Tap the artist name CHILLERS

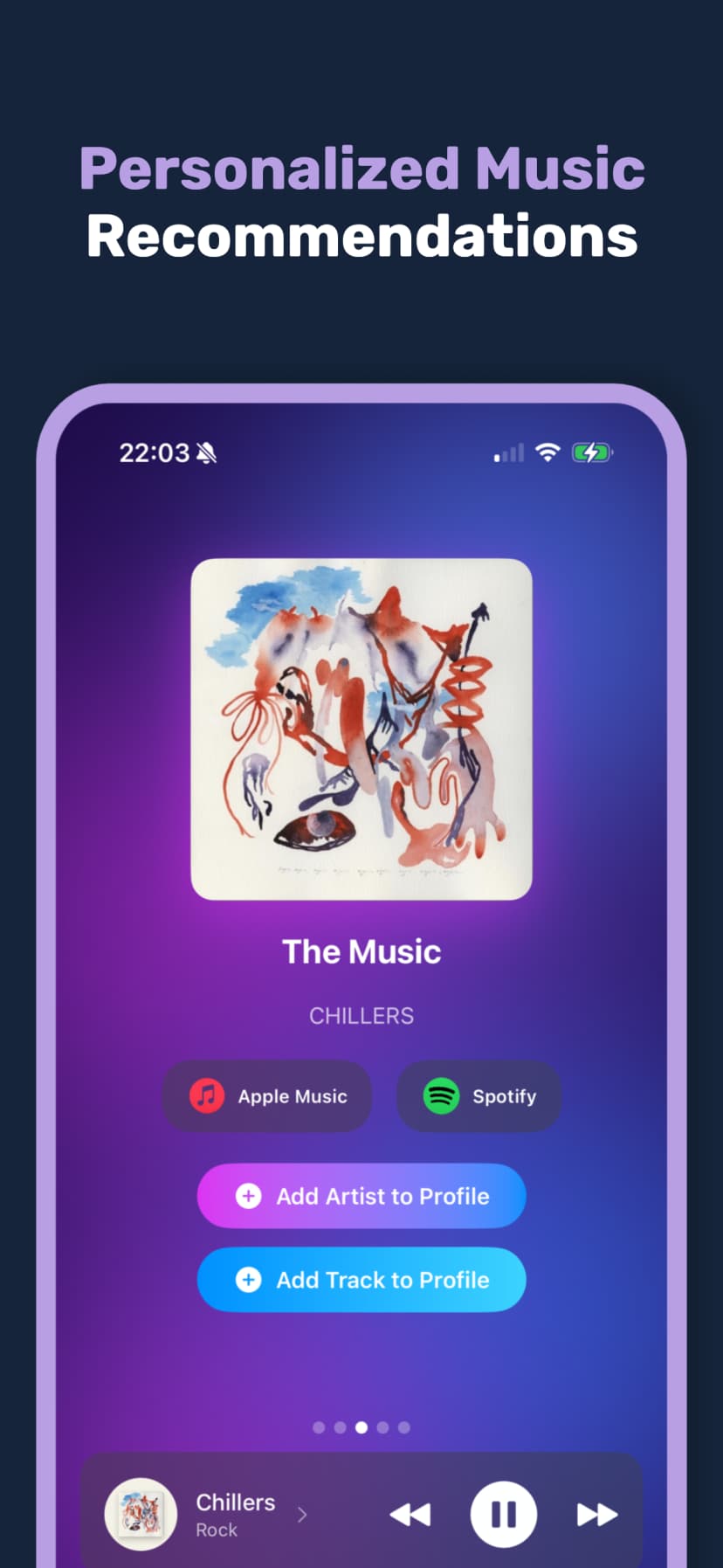coord(361,1015)
